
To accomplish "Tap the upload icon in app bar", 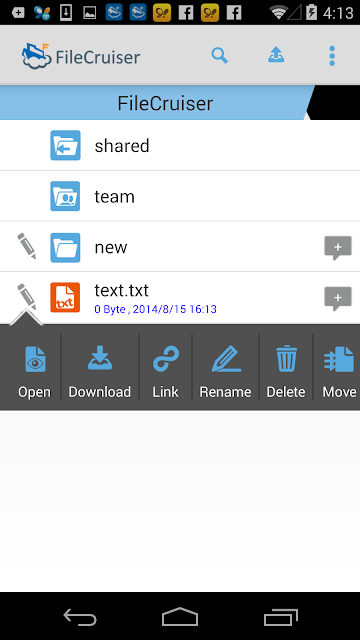I will pyautogui.click(x=276, y=55).
